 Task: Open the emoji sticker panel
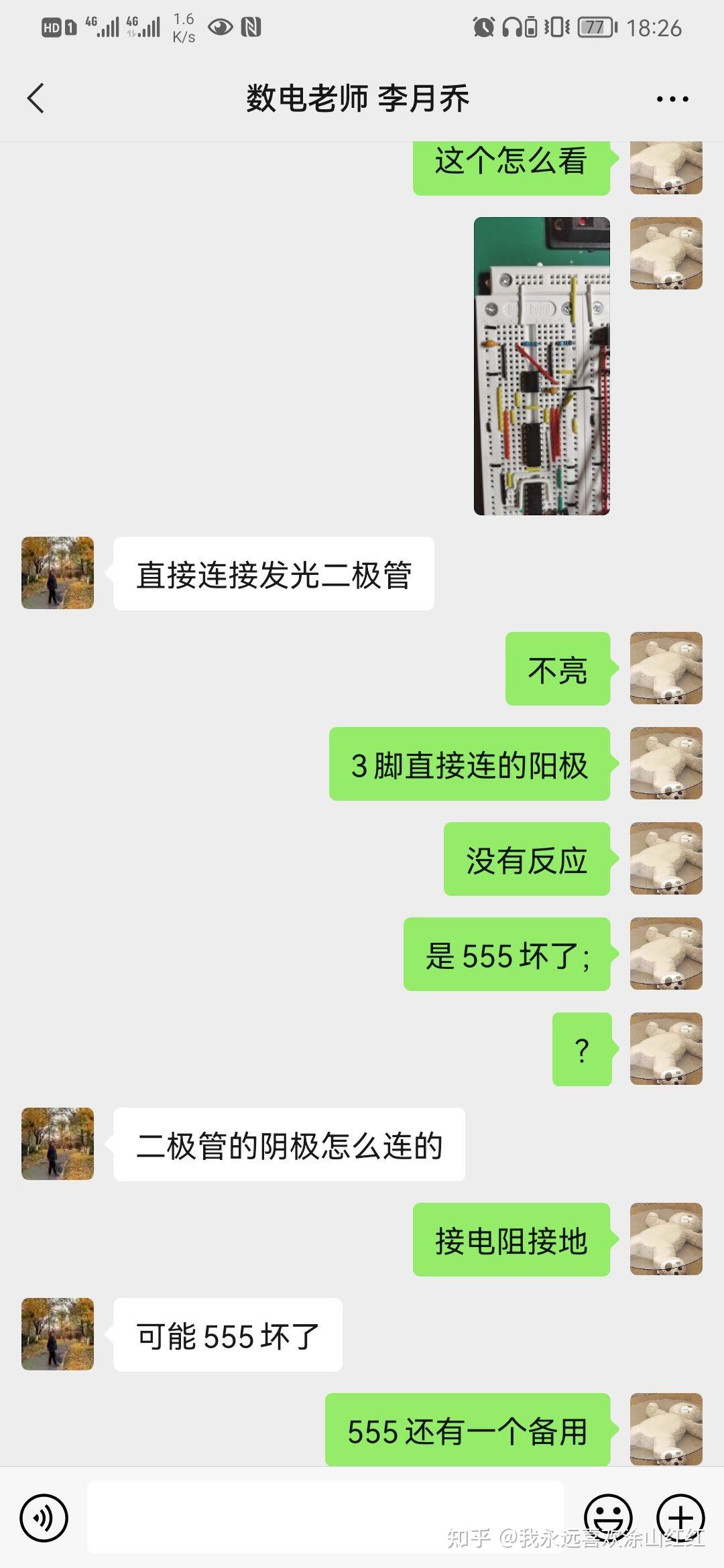(608, 1518)
